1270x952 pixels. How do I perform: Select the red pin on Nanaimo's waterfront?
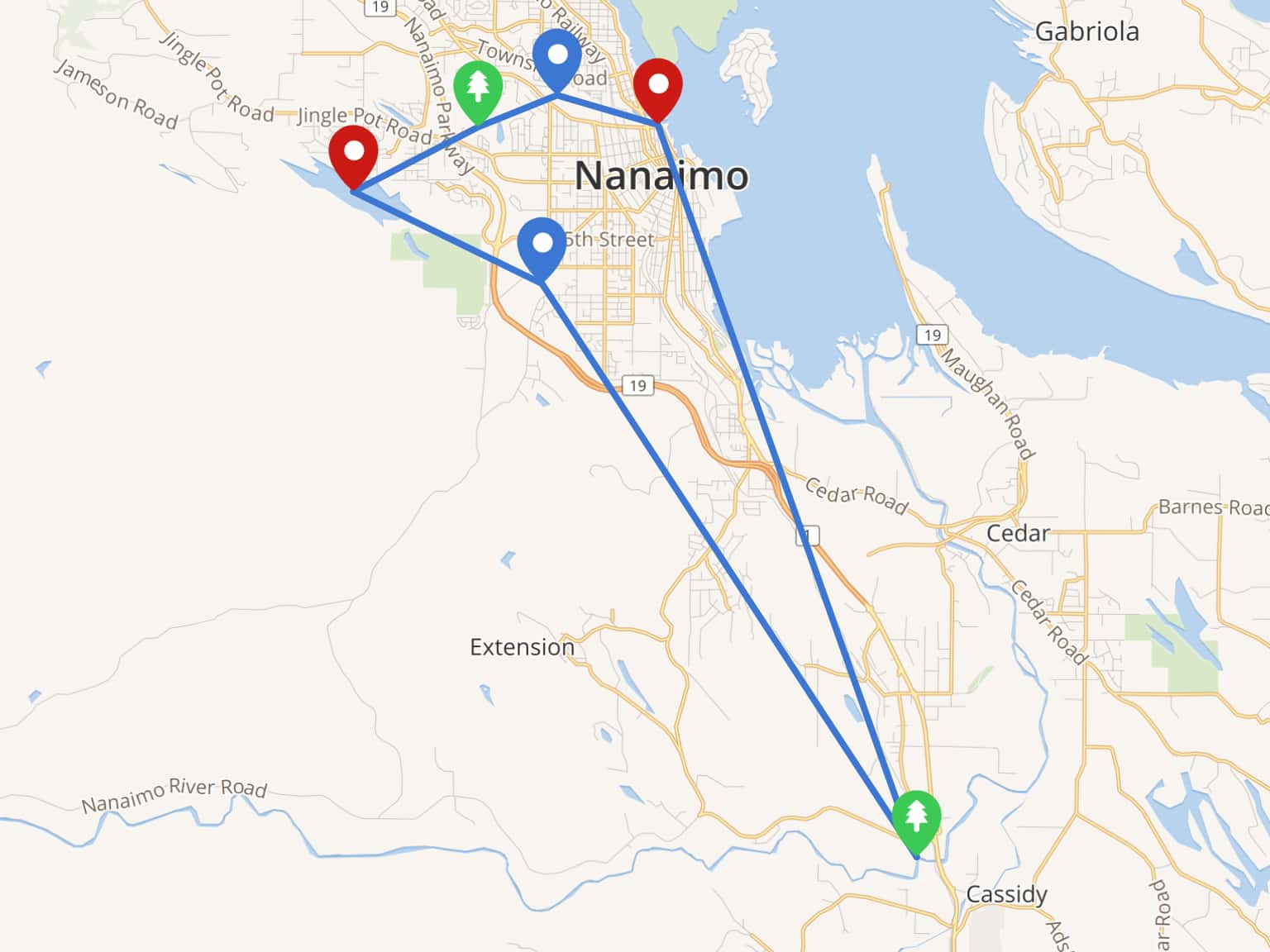point(658,86)
